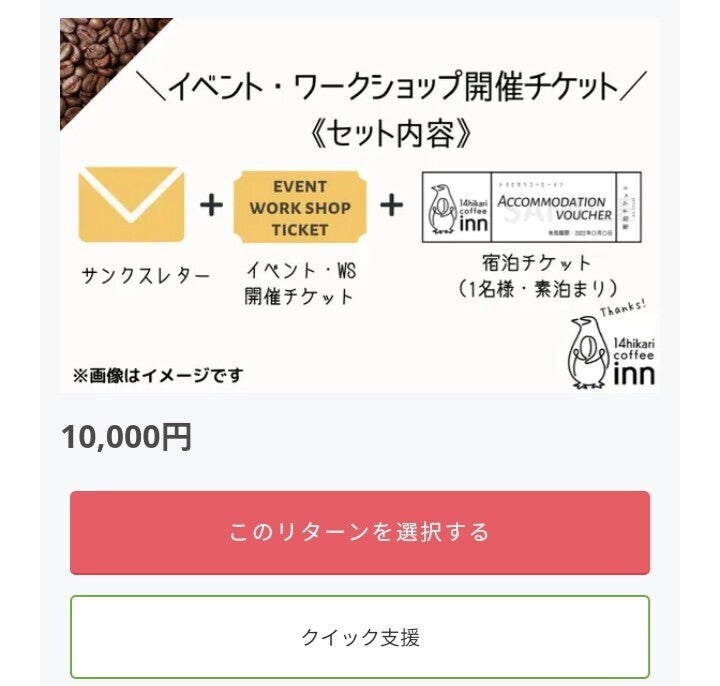Select the 10,000円 return with the red button
Image resolution: width=720 pixels, height=686 pixels.
point(360,532)
